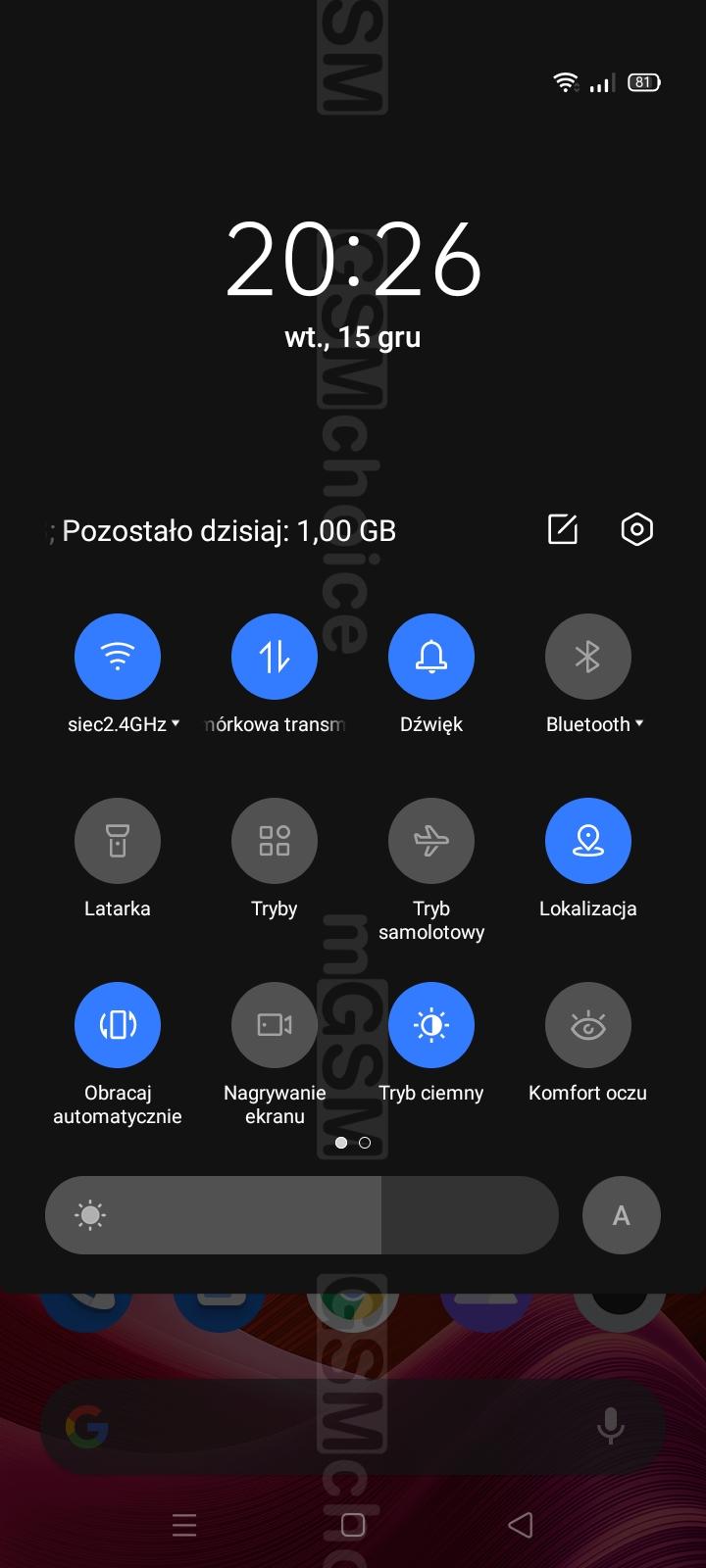Expand the siec2.4GHz network dropdown arrow
Viewport: 706px width, 1568px height.
pyautogui.click(x=176, y=723)
